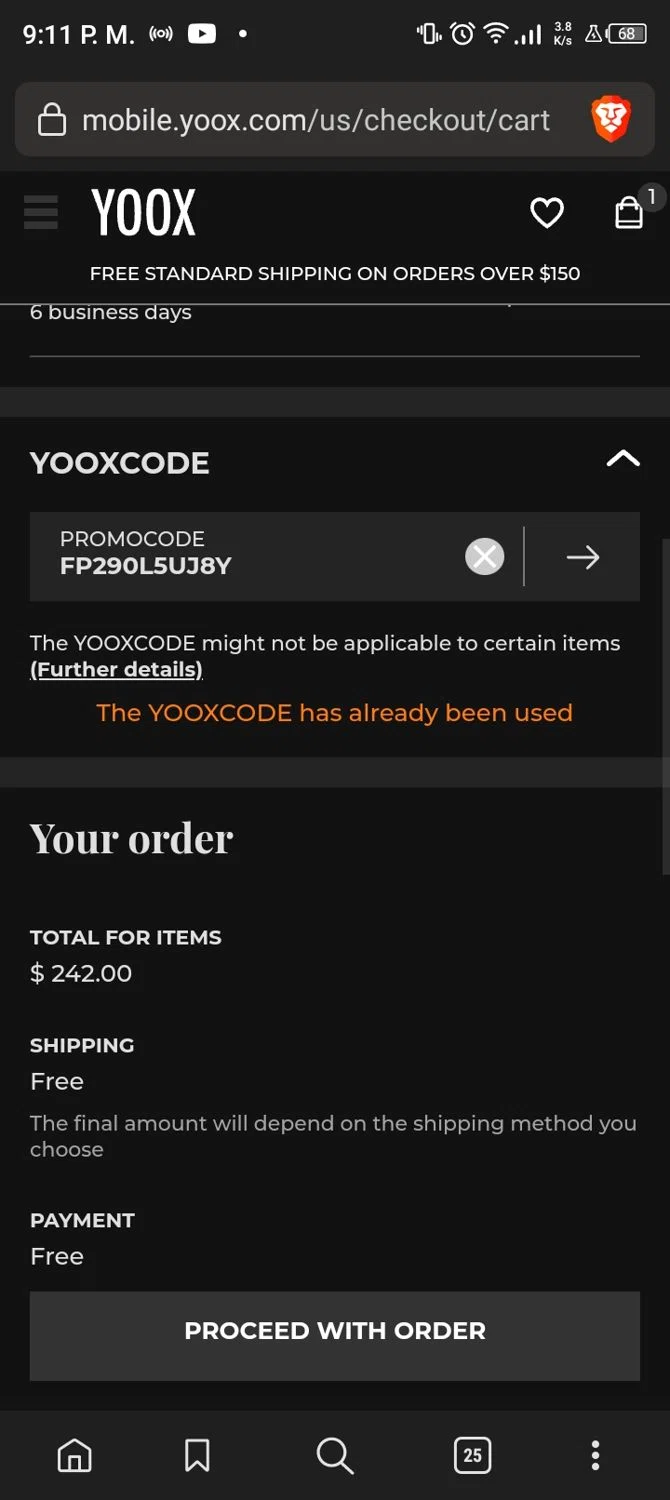Viewport: 670px width, 1500px height.
Task: Go to YOOX home via logo
Action: tap(143, 213)
